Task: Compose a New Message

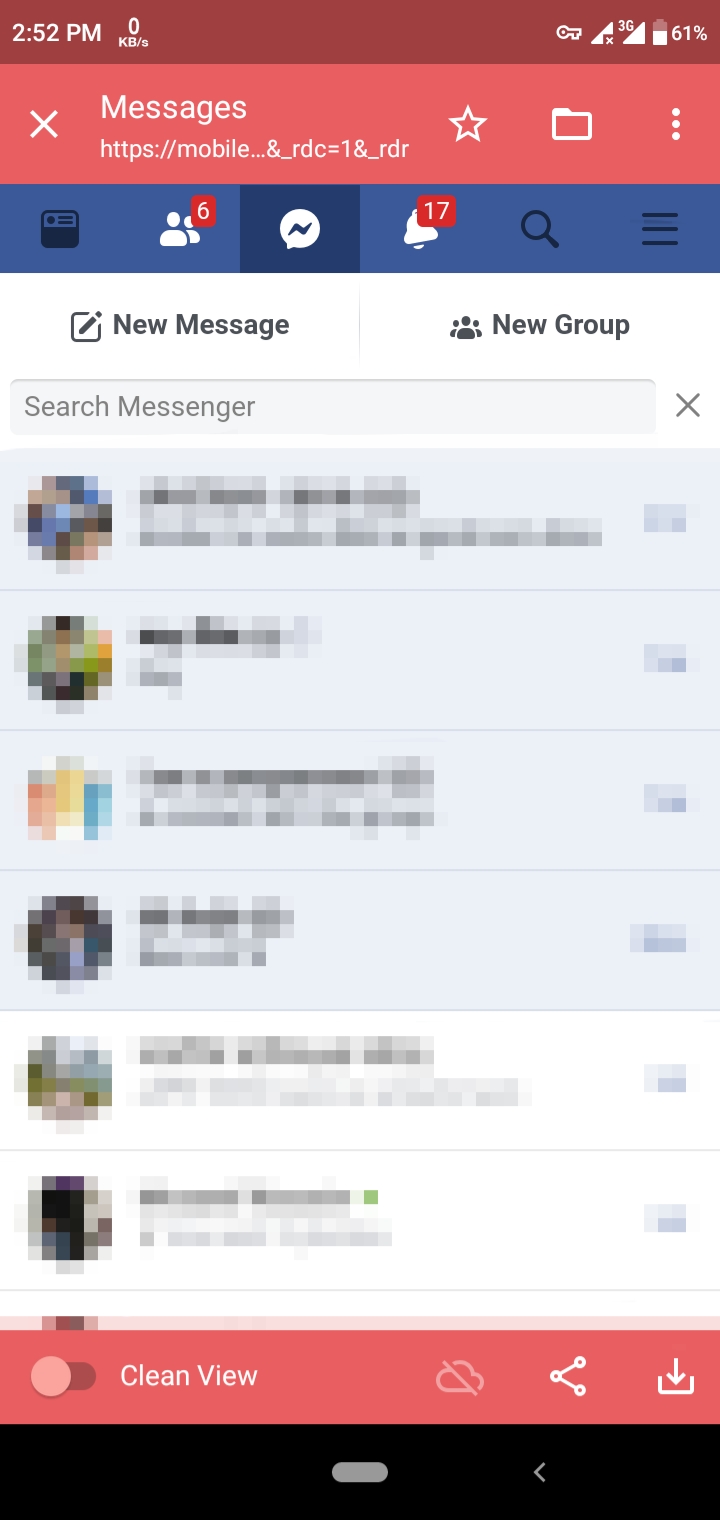Action: pyautogui.click(x=180, y=326)
